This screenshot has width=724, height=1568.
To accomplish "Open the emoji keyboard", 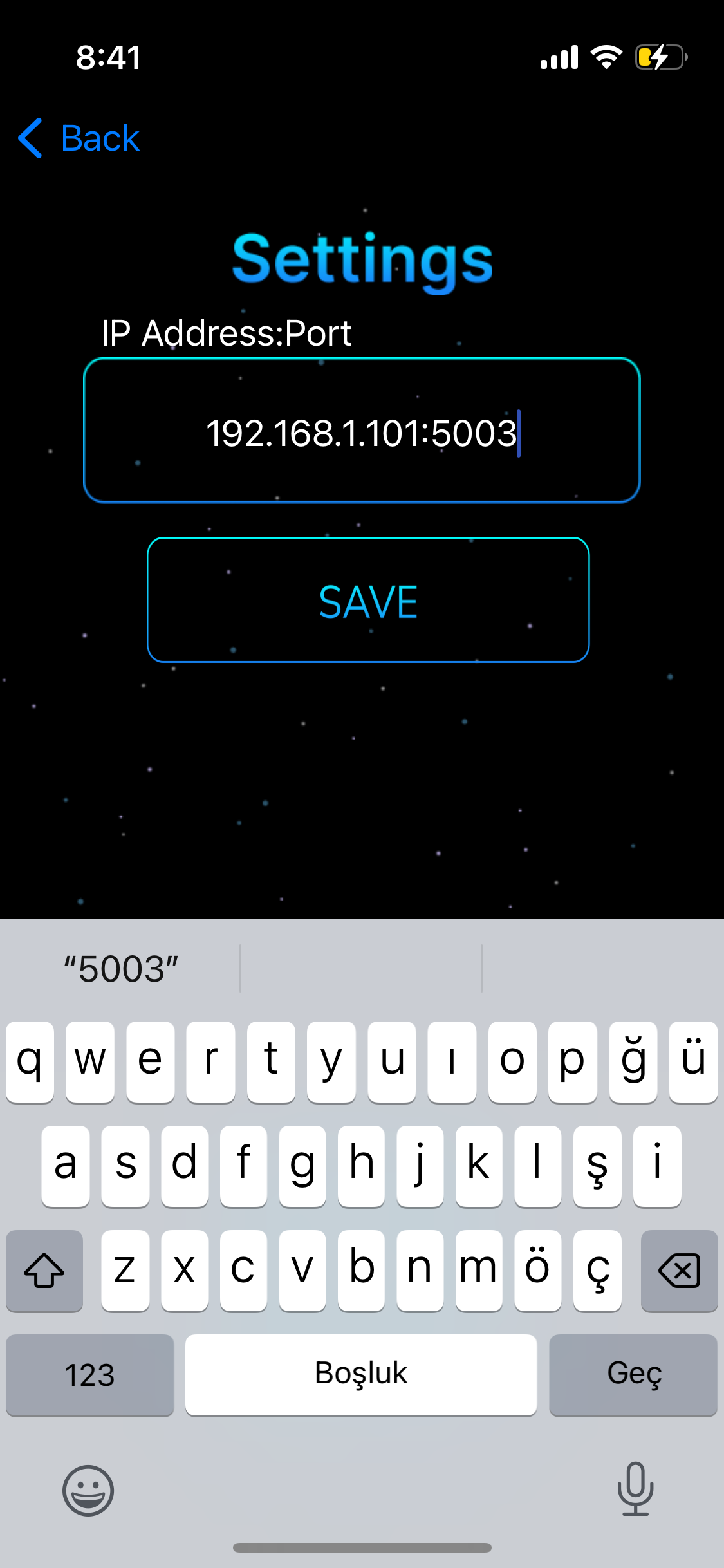I will pyautogui.click(x=88, y=1490).
